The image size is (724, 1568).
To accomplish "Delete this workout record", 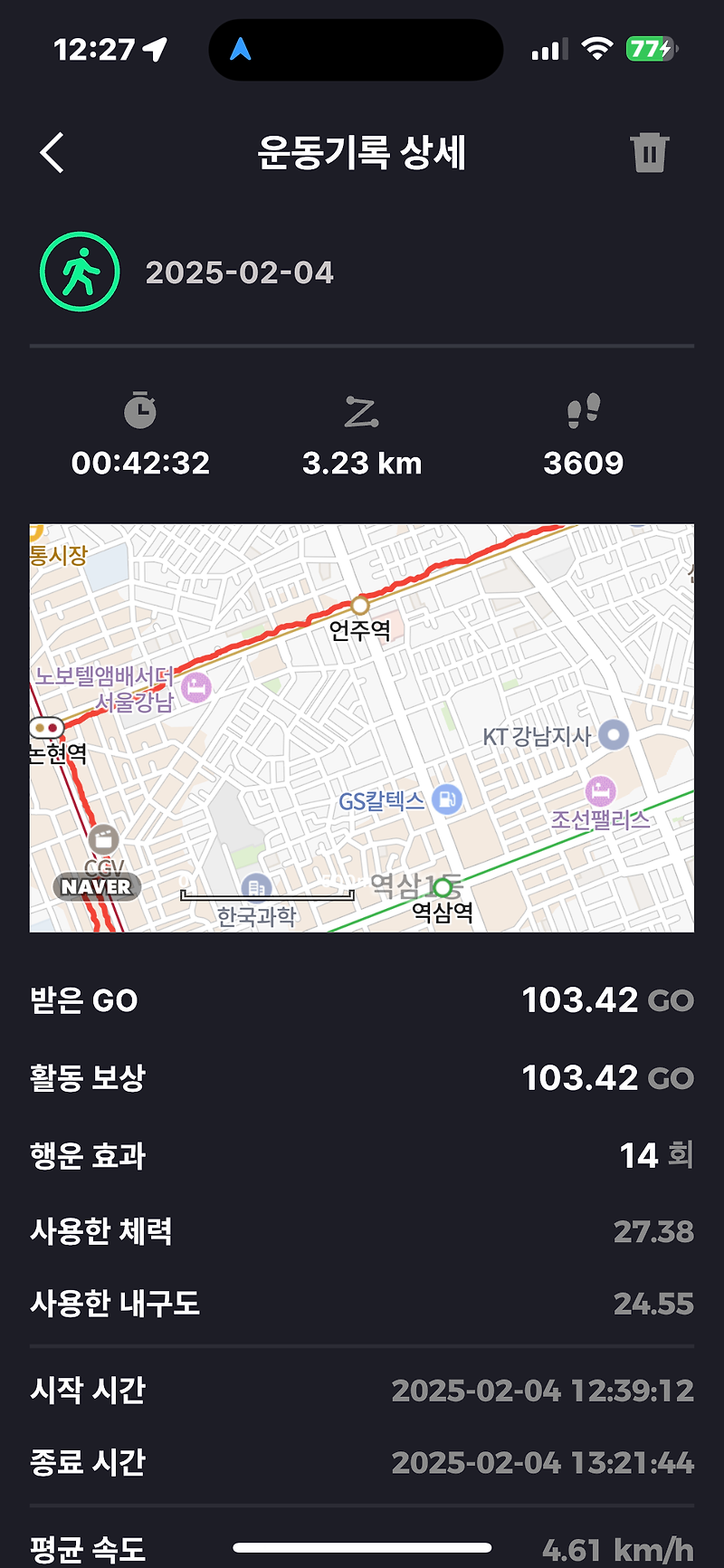I will (649, 152).
